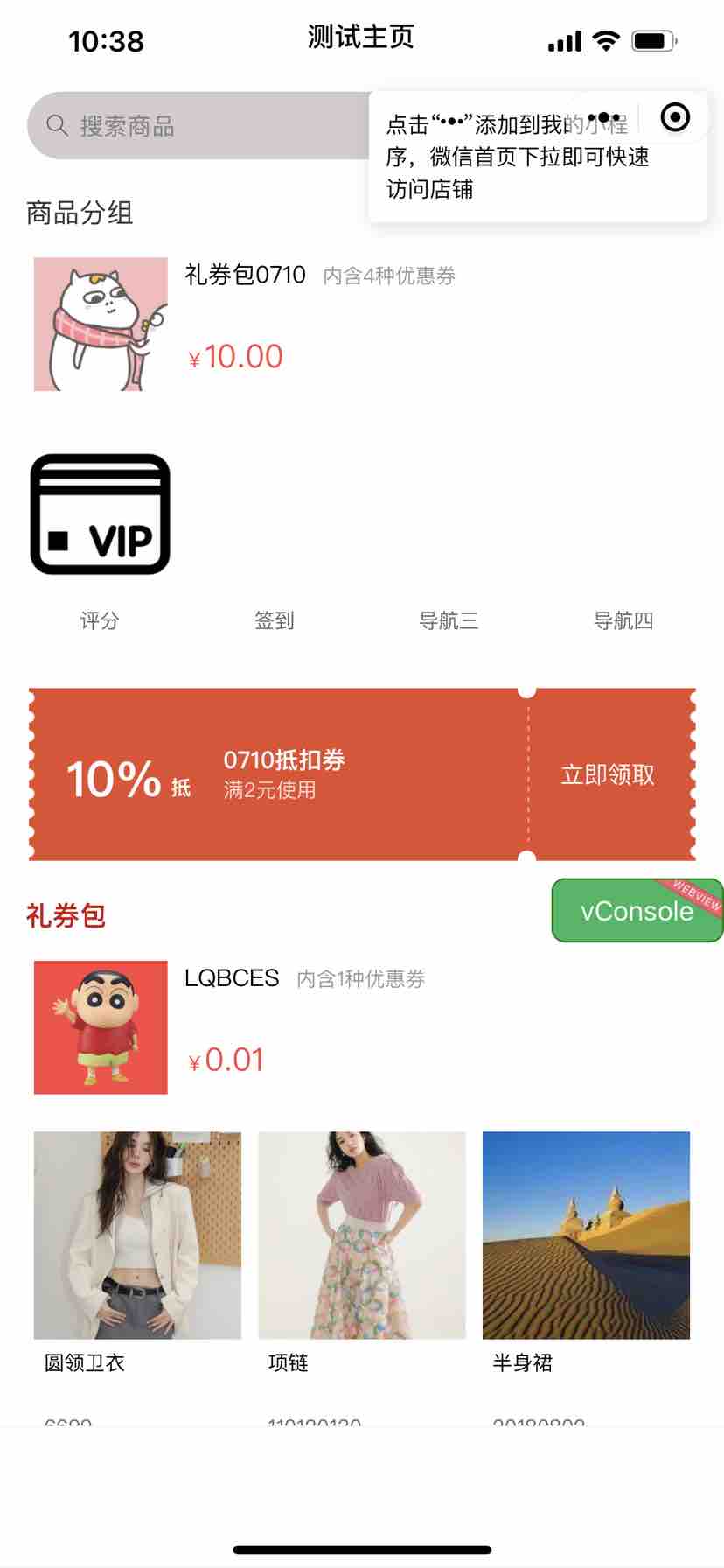Open 导航三
The width and height of the screenshot is (724, 1568).
pyautogui.click(x=449, y=620)
